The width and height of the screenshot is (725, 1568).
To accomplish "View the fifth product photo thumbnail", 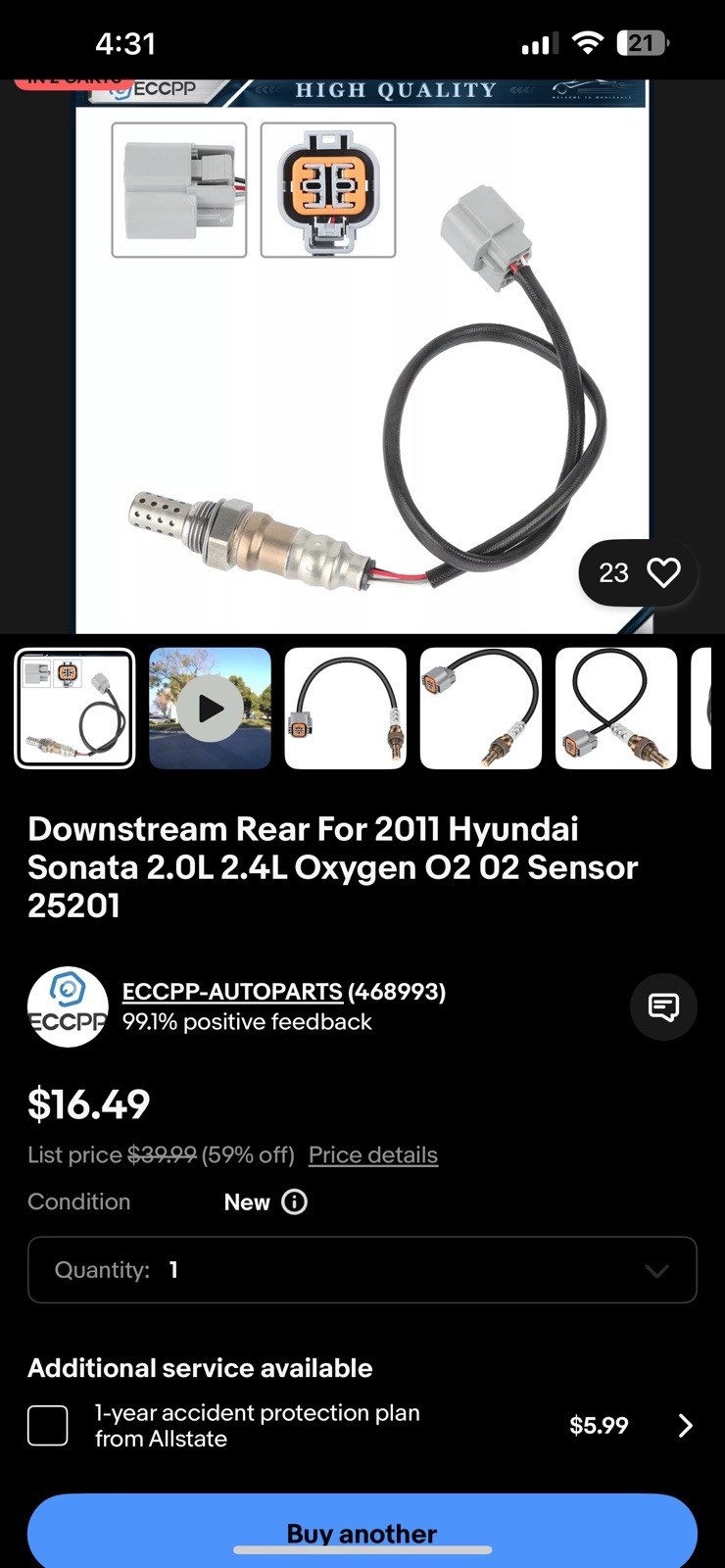I will 615,709.
